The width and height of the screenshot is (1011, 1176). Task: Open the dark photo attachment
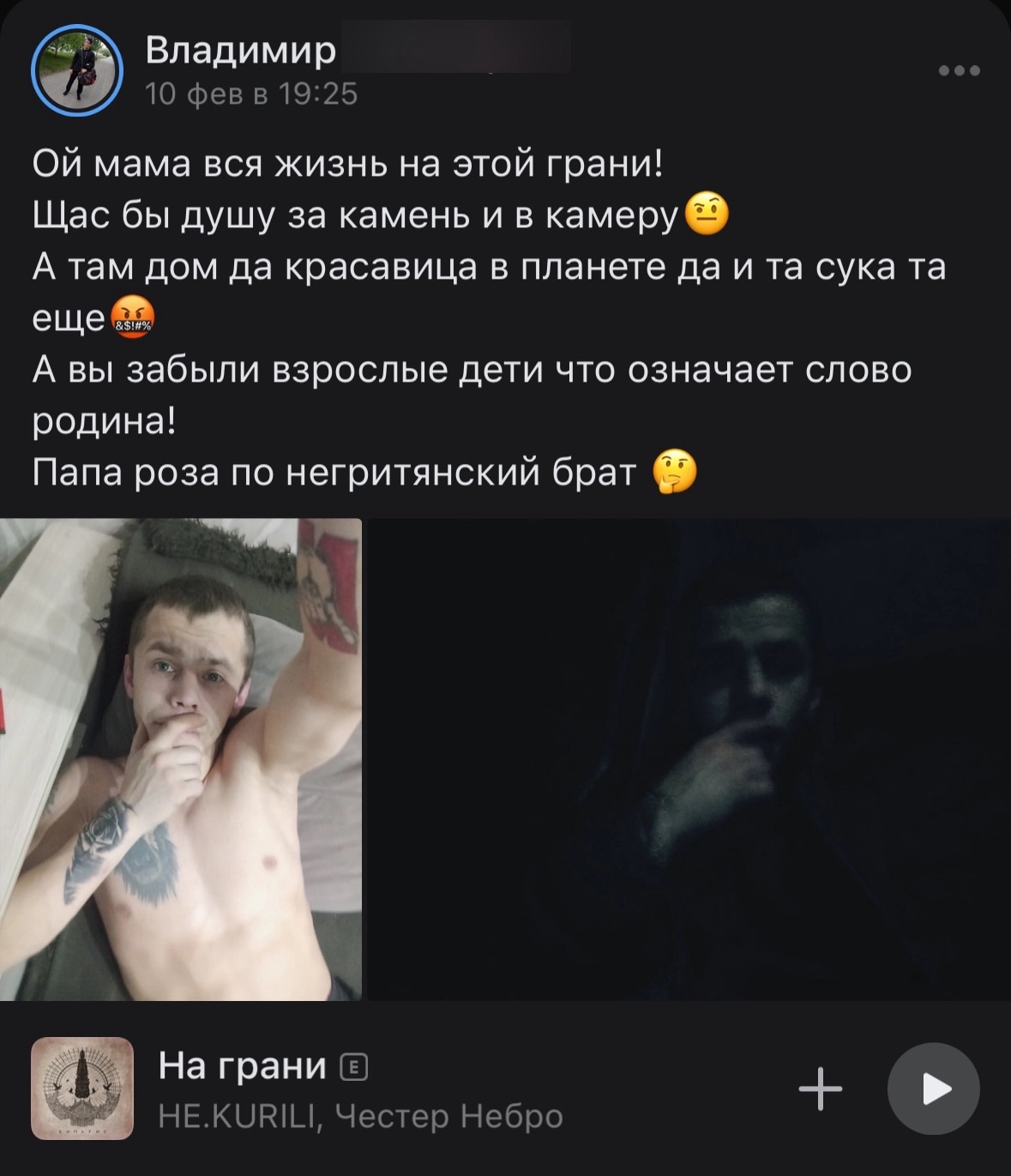pos(689,759)
